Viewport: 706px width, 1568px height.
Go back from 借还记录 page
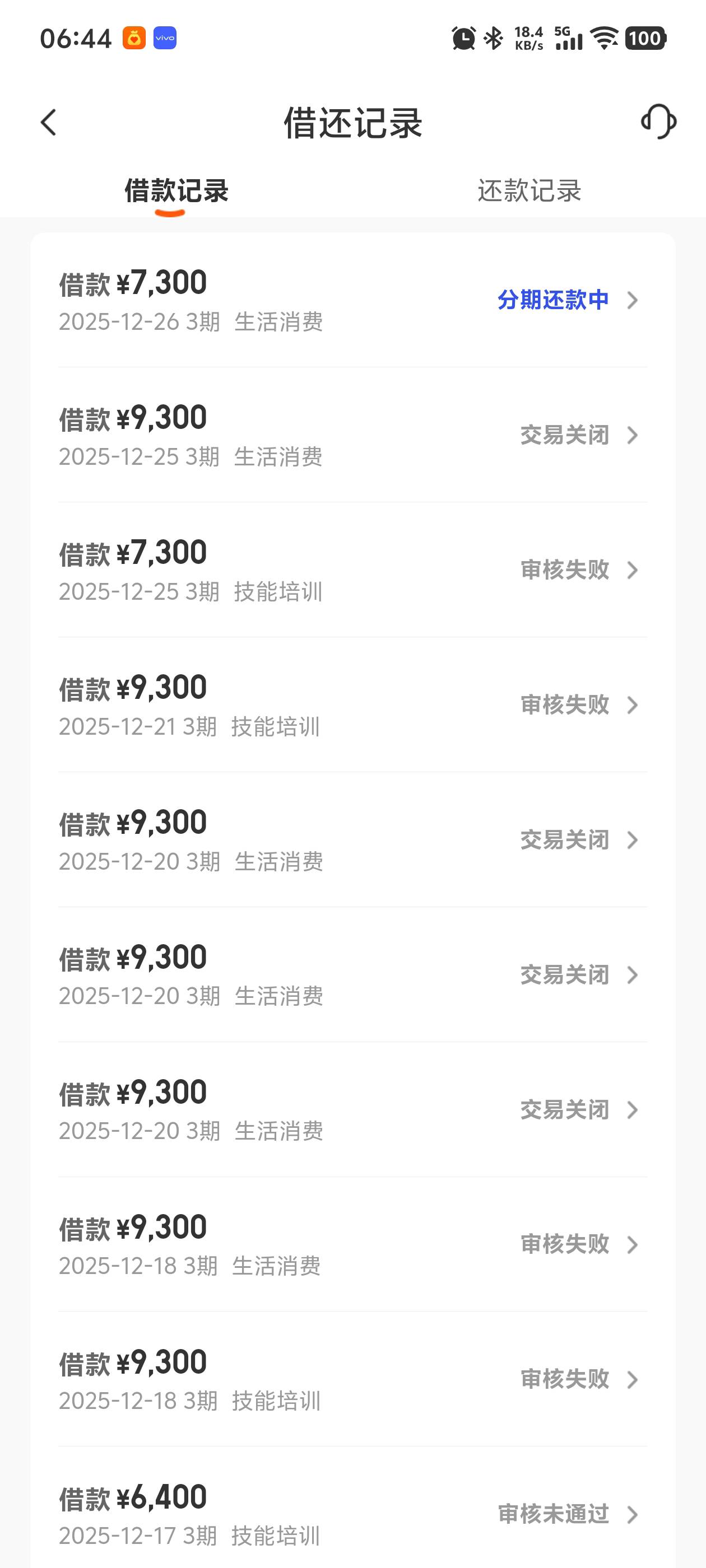[x=49, y=122]
